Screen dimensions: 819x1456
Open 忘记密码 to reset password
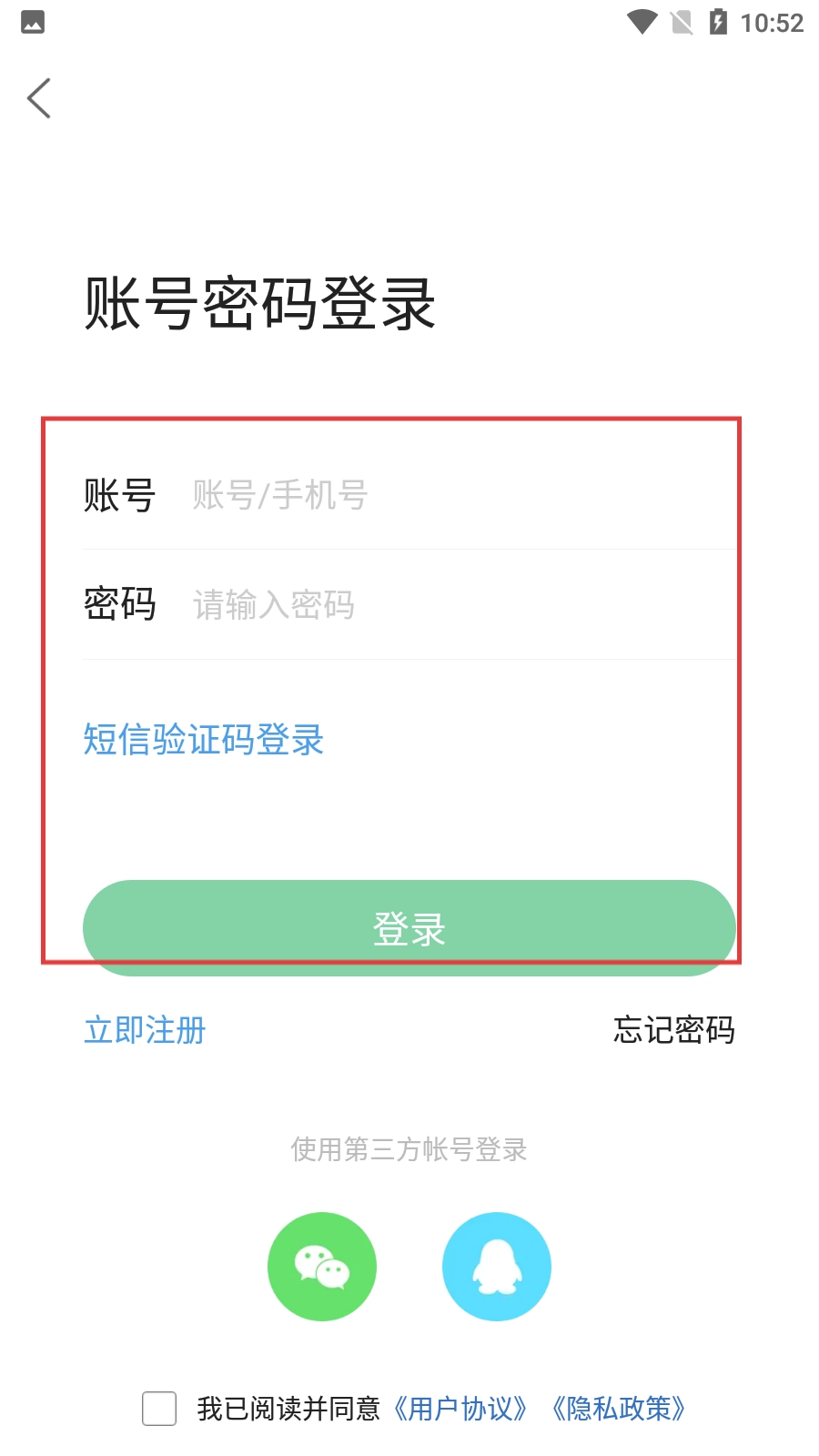[x=673, y=1030]
